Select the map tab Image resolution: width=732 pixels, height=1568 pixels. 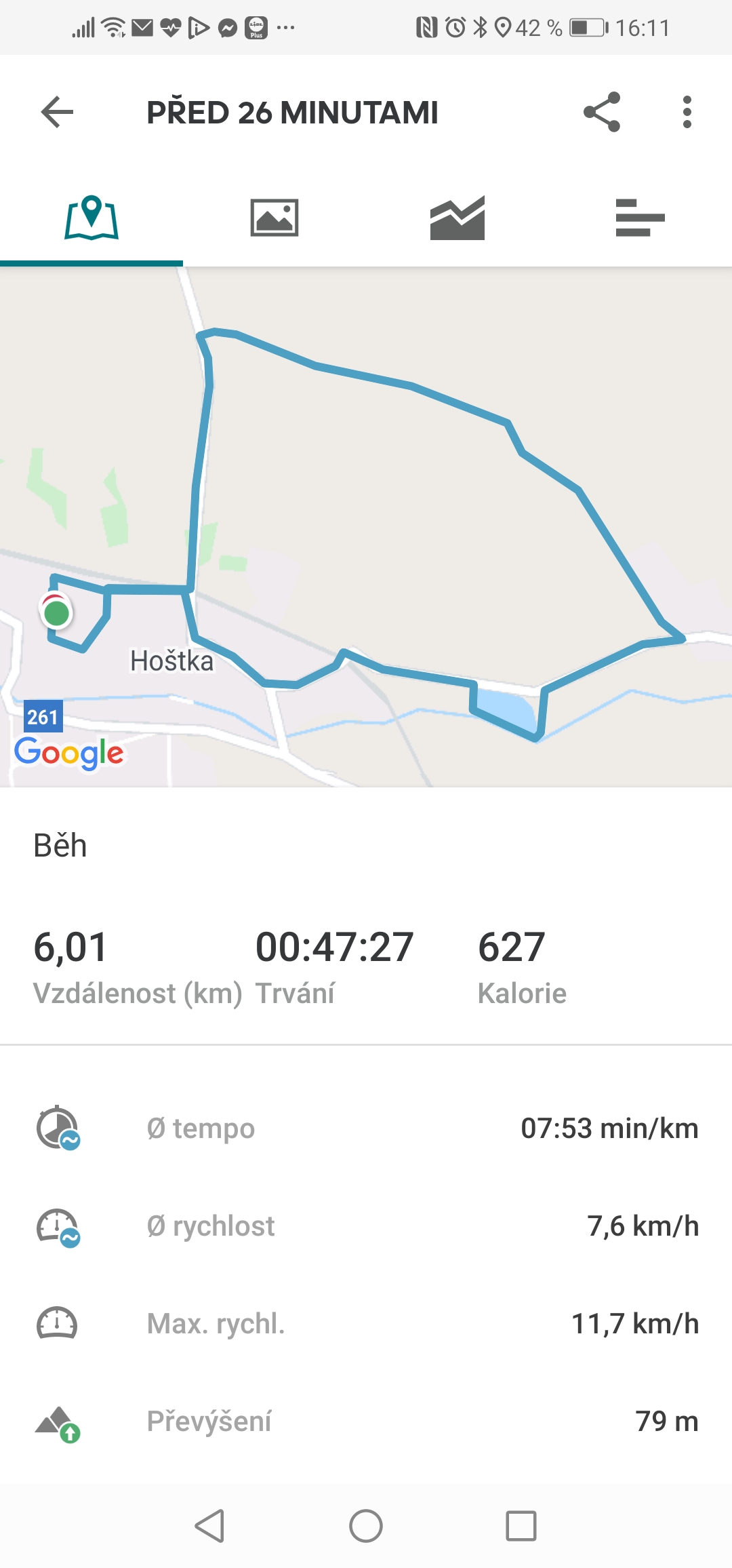(91, 218)
